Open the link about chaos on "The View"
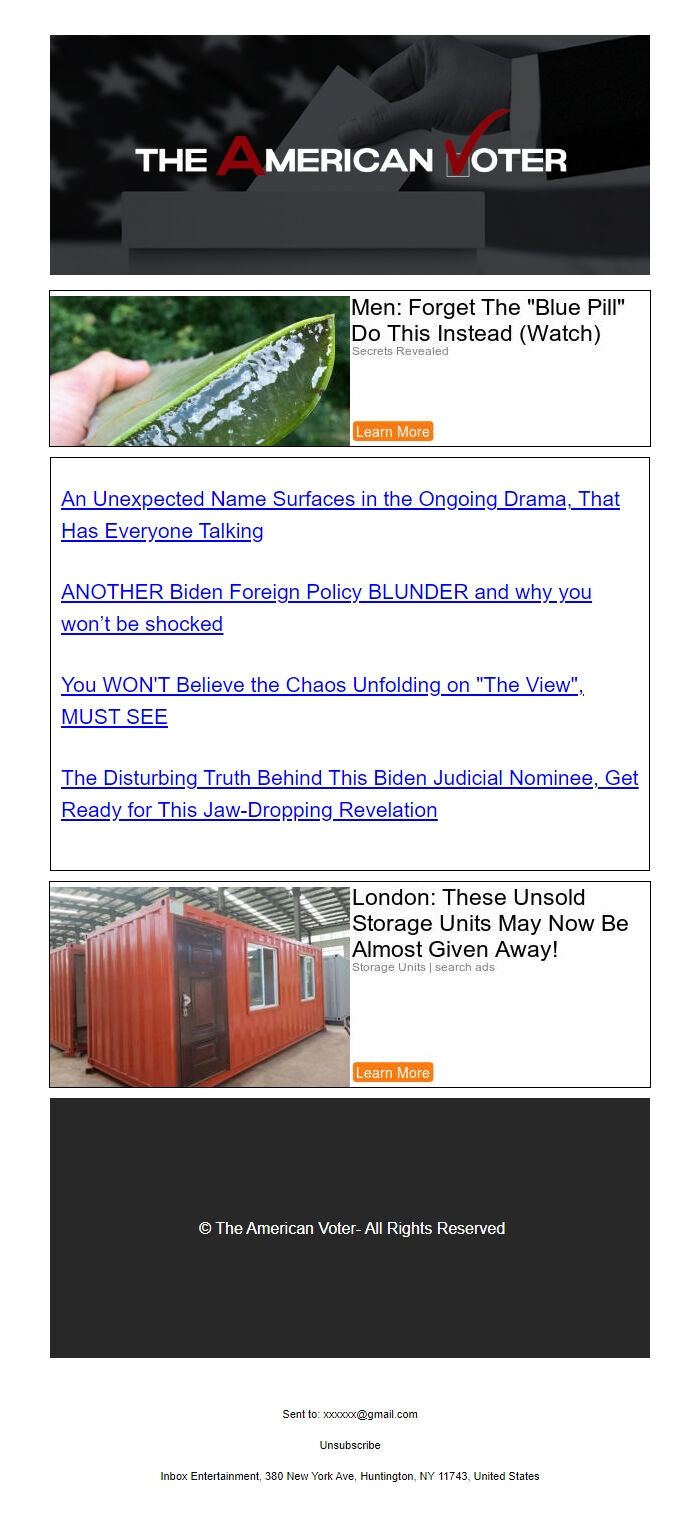This screenshot has width=700, height=1522. click(x=322, y=685)
